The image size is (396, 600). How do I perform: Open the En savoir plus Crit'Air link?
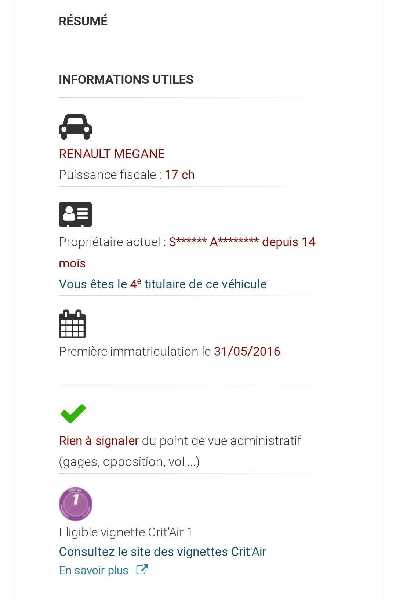pyautogui.click(x=103, y=570)
